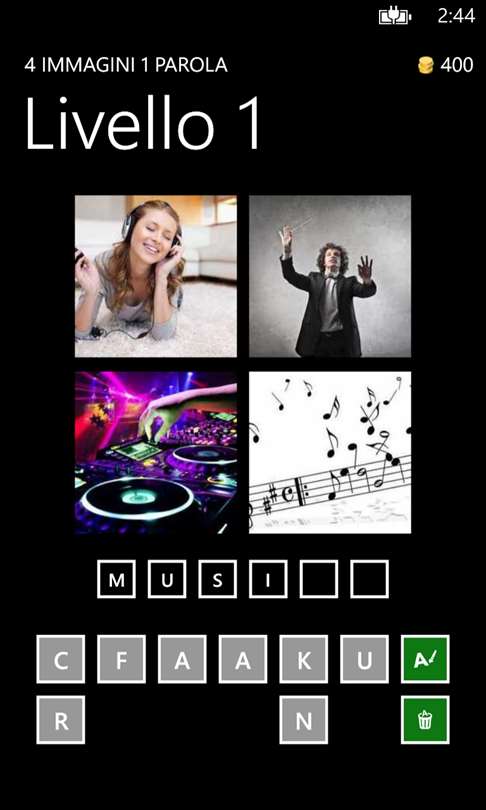Screen dimensions: 486x810
Task: Tap the green trash can to remove letters
Action: [x=426, y=720]
